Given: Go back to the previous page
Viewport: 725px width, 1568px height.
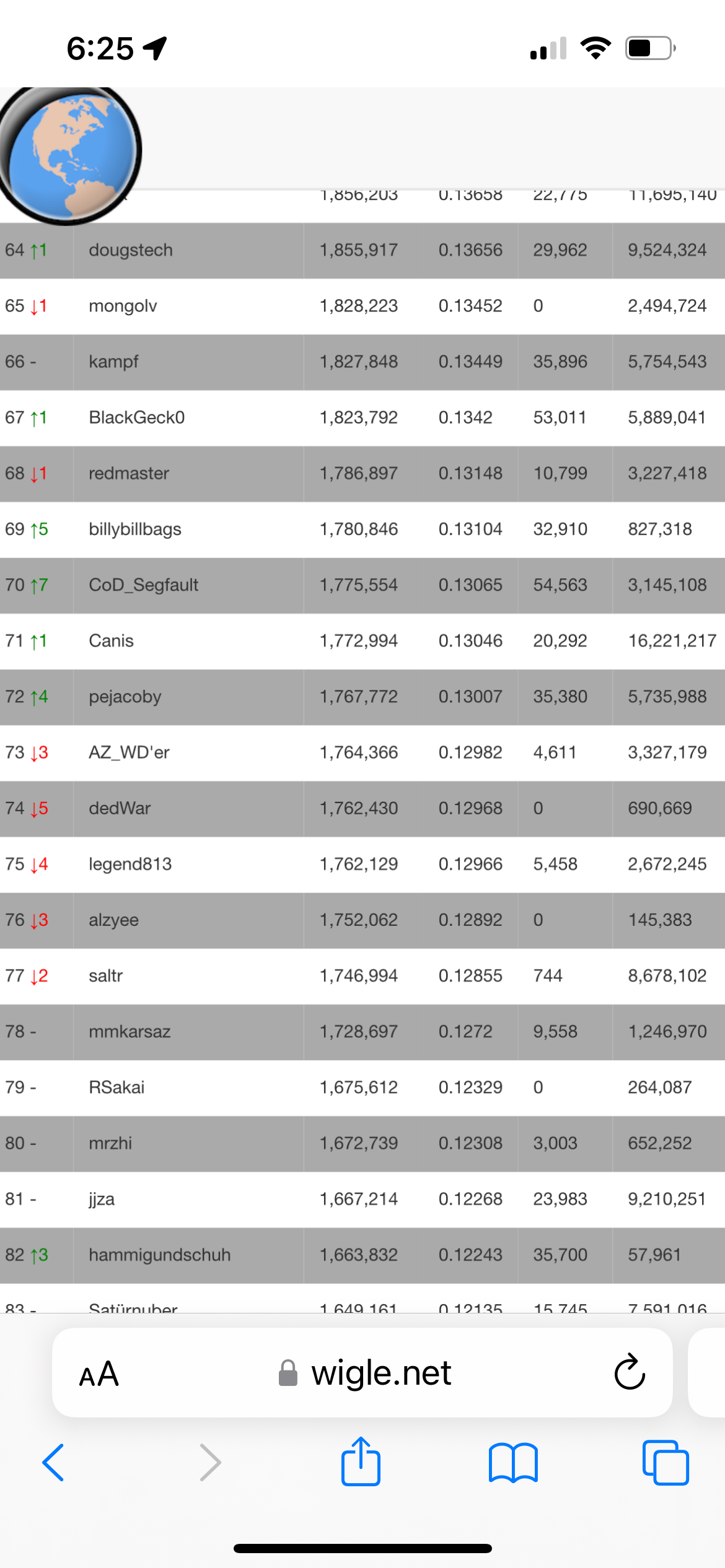Looking at the screenshot, I should [53, 1463].
